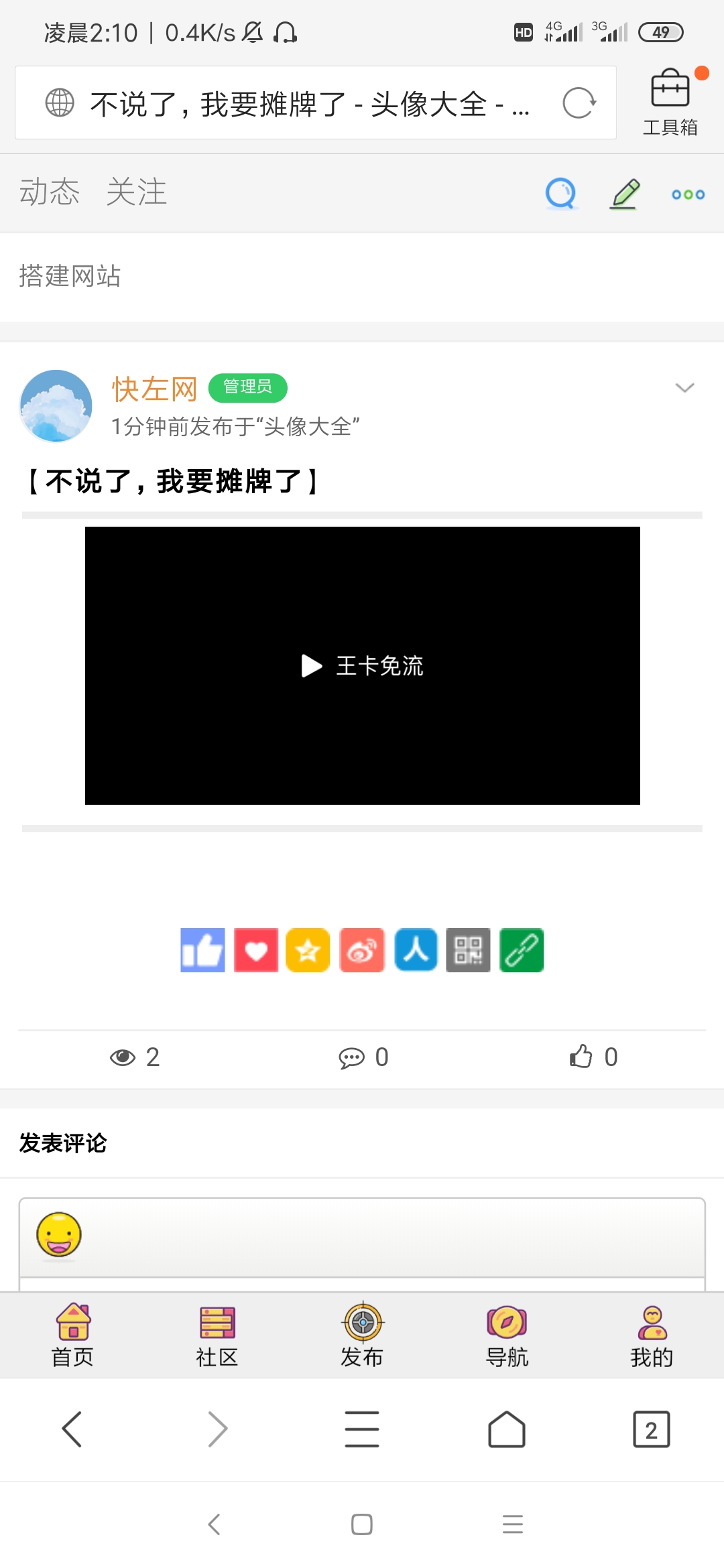Share the post to Weibo

362,950
